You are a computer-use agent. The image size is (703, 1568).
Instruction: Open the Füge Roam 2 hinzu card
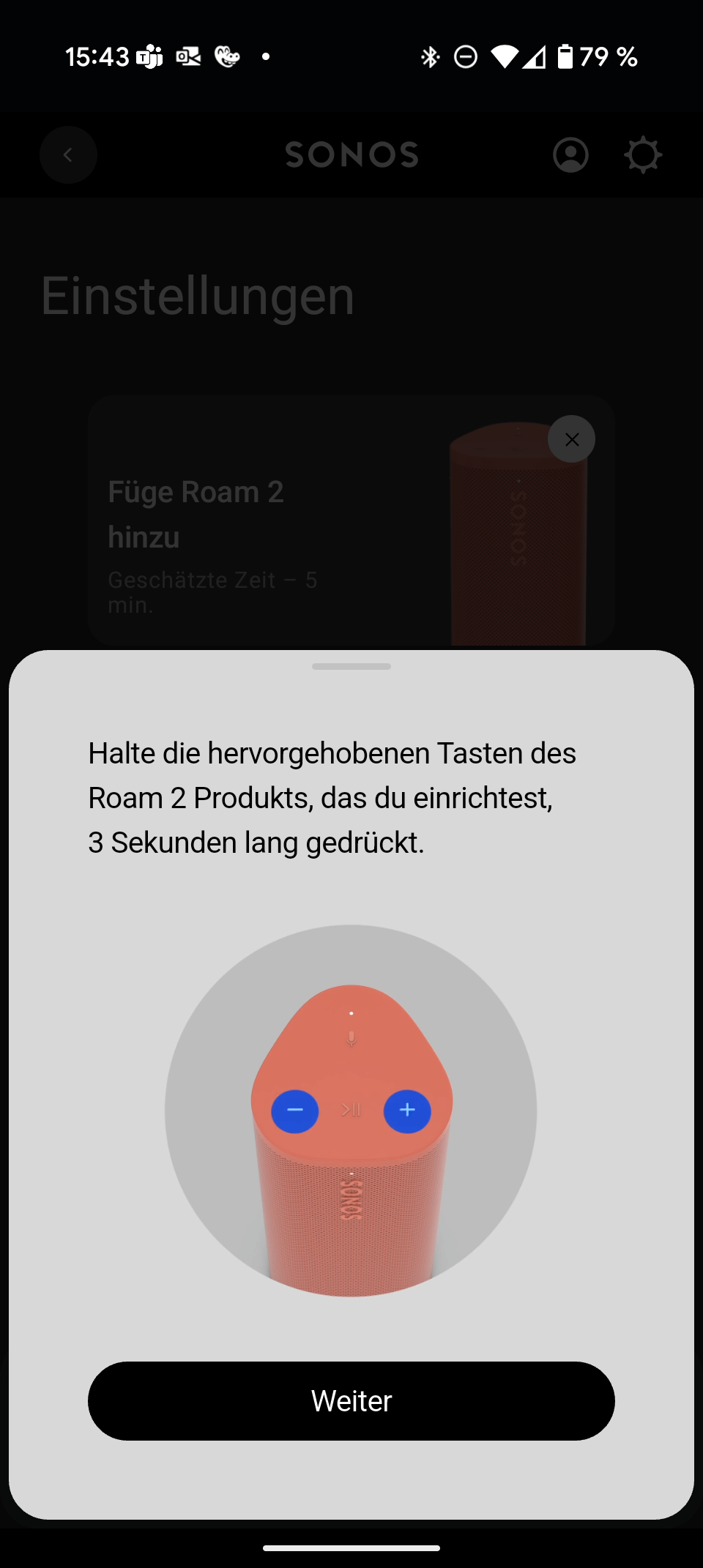(351, 521)
